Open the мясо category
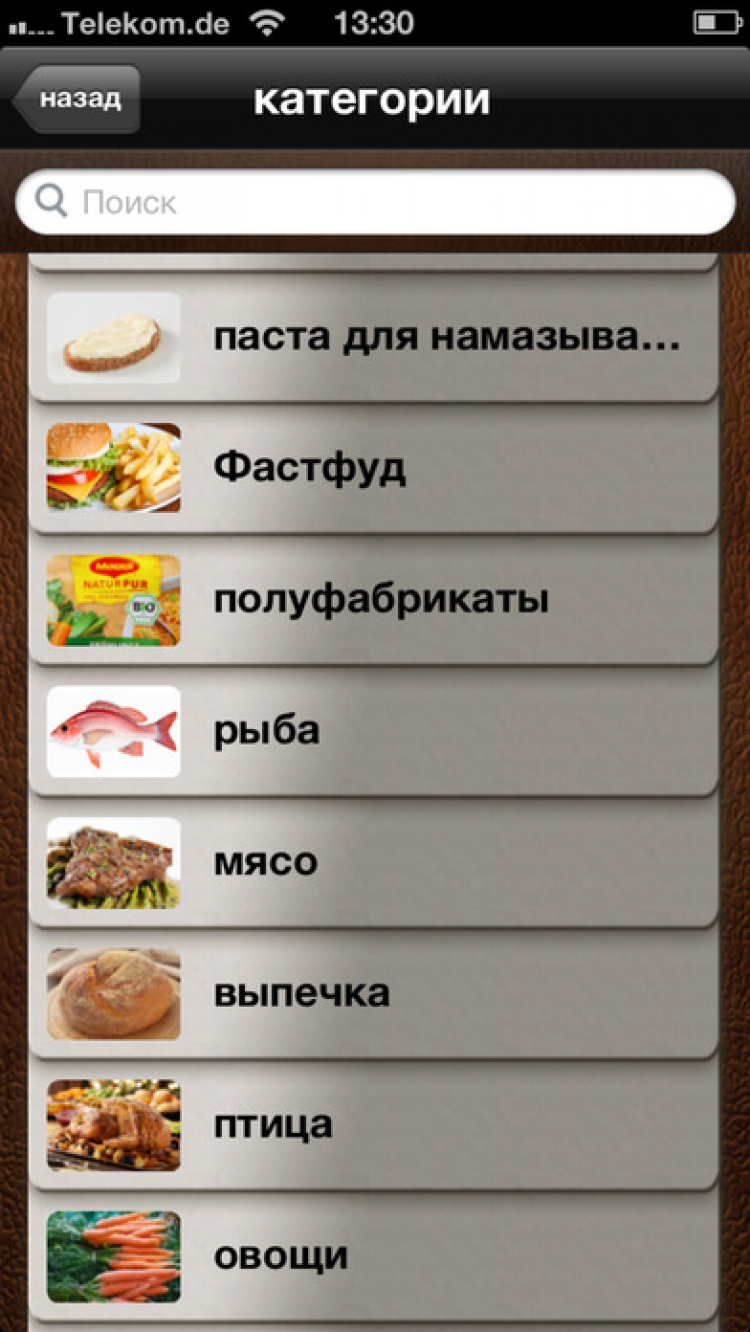Viewport: 750px width, 1332px height. point(373,862)
